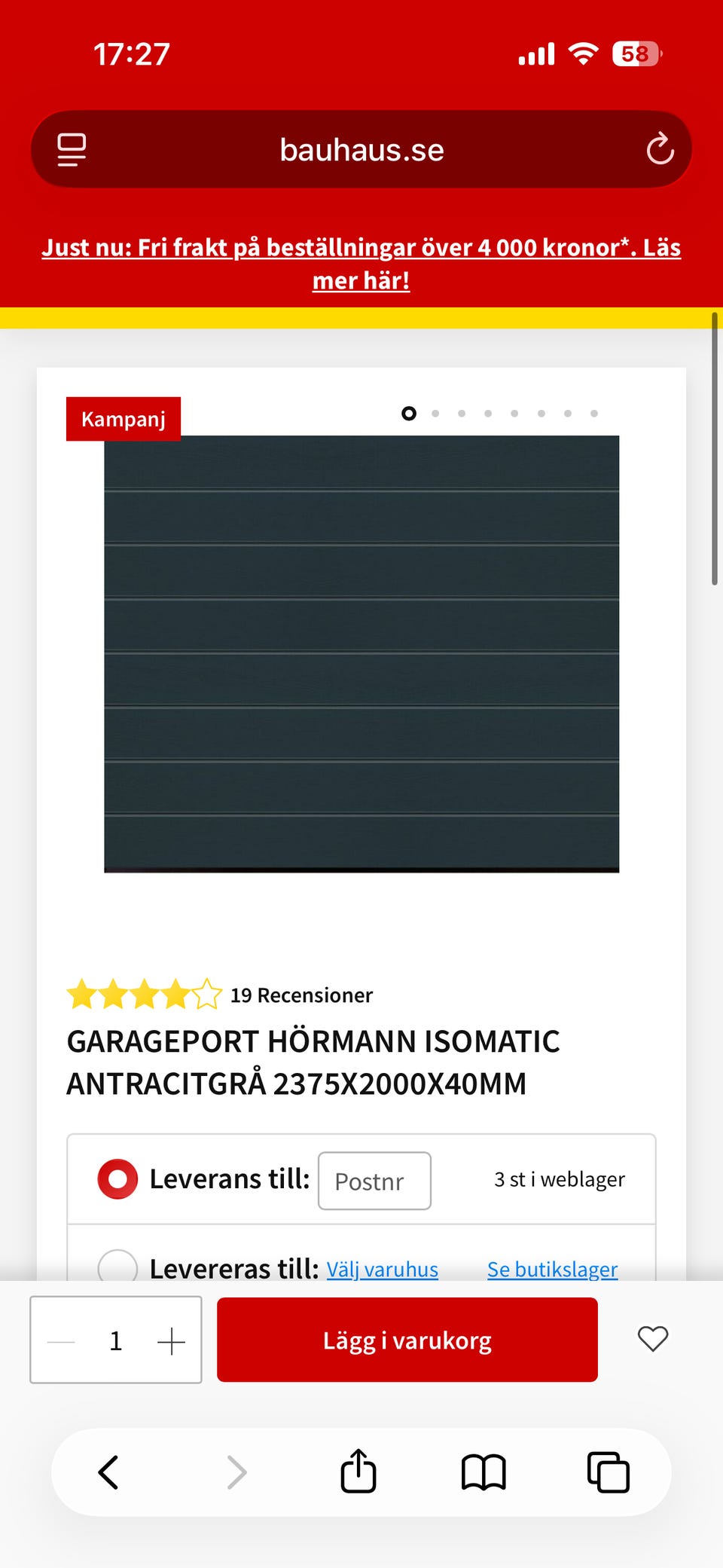Open the Safari page menu icon
Viewport: 723px width, 1568px height.
[72, 149]
